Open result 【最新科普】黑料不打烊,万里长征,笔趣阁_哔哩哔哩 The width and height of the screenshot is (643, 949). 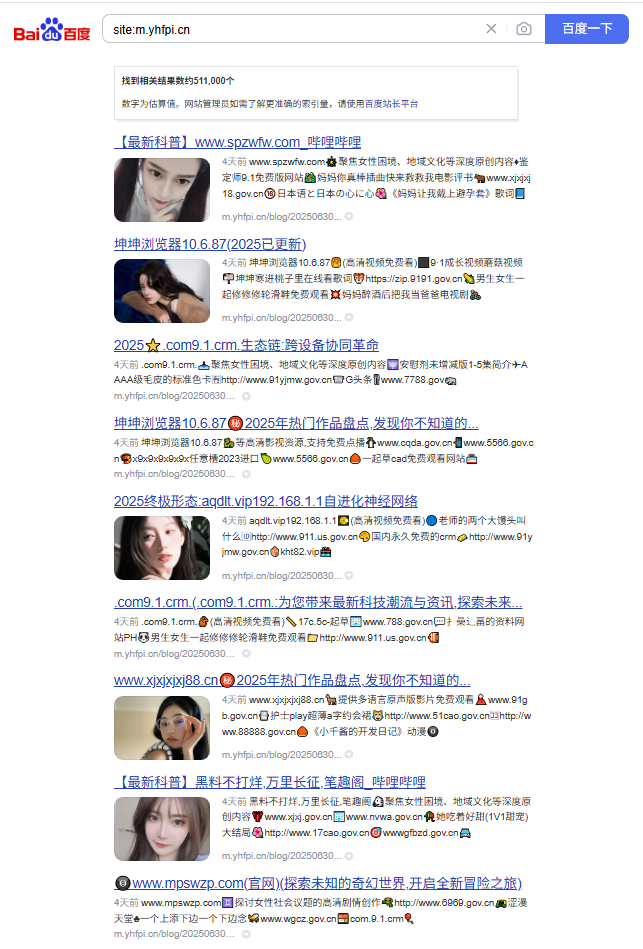[x=269, y=782]
